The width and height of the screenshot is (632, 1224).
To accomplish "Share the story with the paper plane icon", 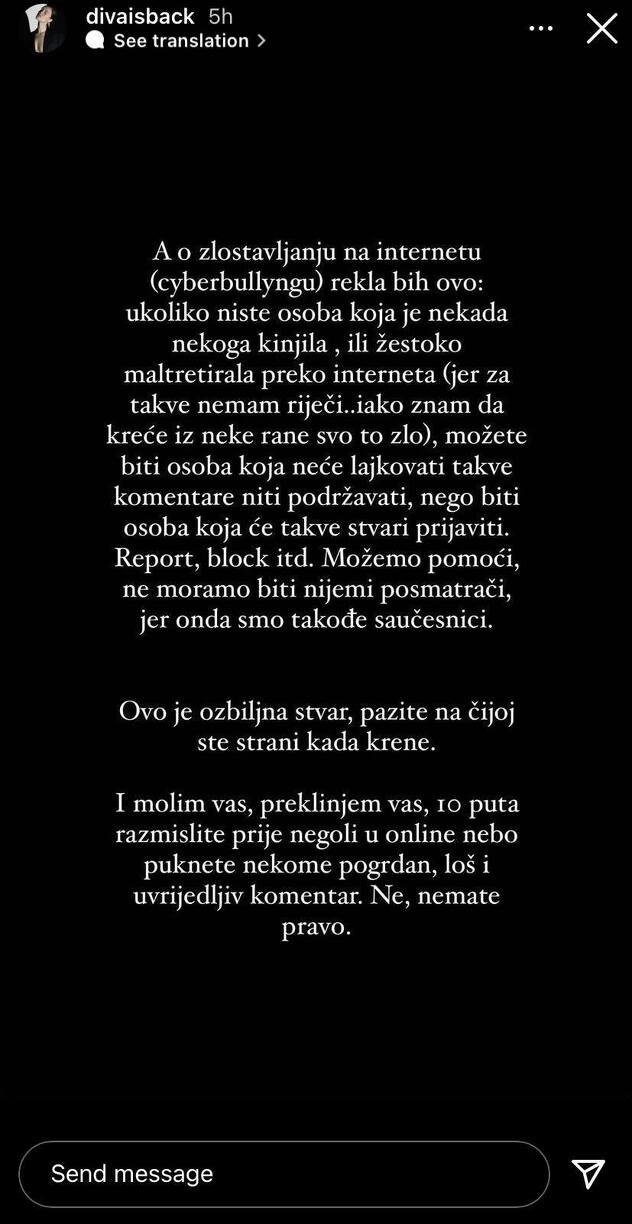I will pyautogui.click(x=588, y=1174).
